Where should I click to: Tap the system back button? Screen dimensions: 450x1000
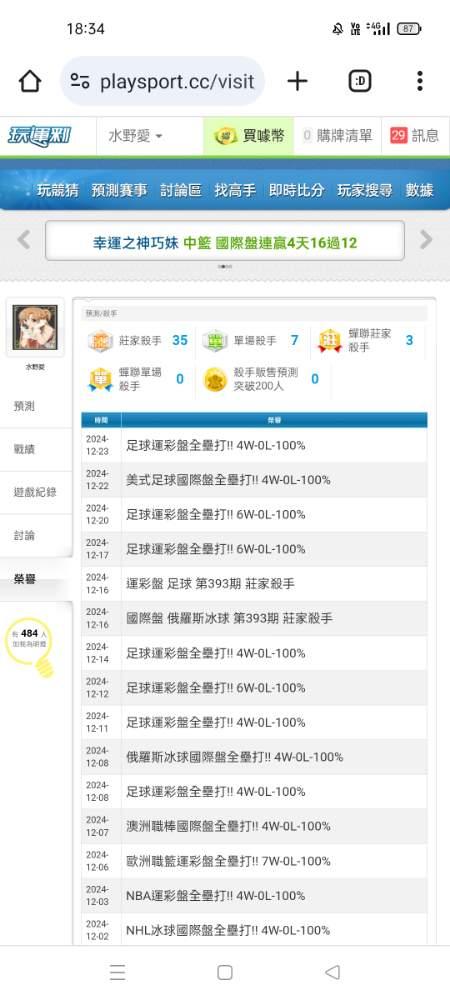coord(332,972)
